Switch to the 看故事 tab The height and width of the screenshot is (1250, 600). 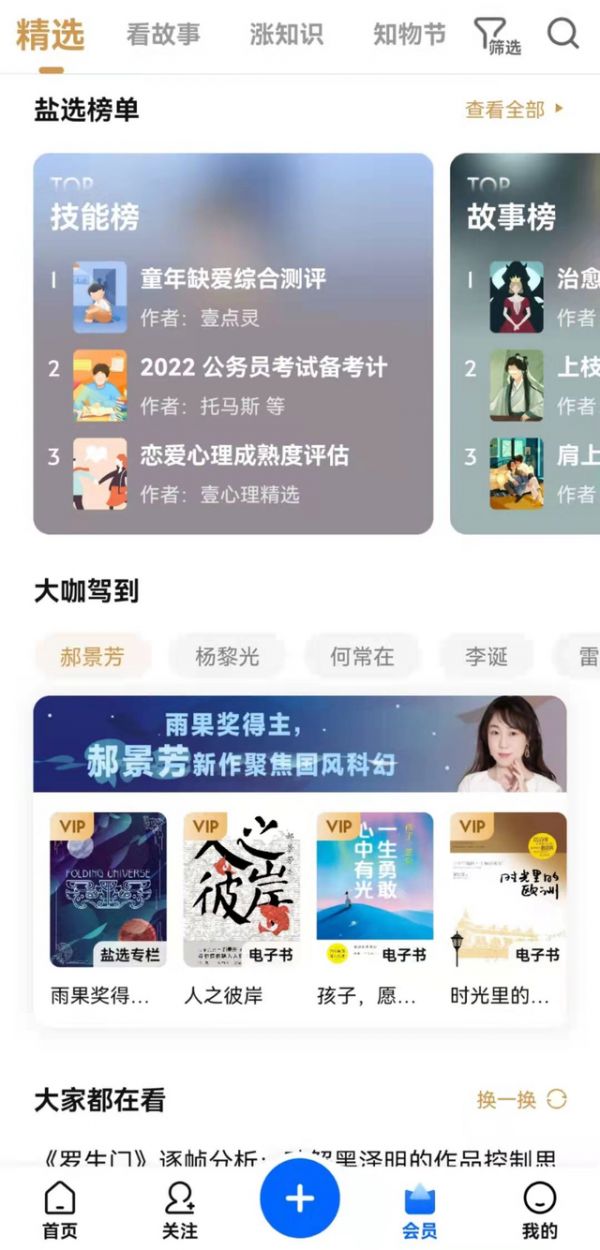coord(163,35)
